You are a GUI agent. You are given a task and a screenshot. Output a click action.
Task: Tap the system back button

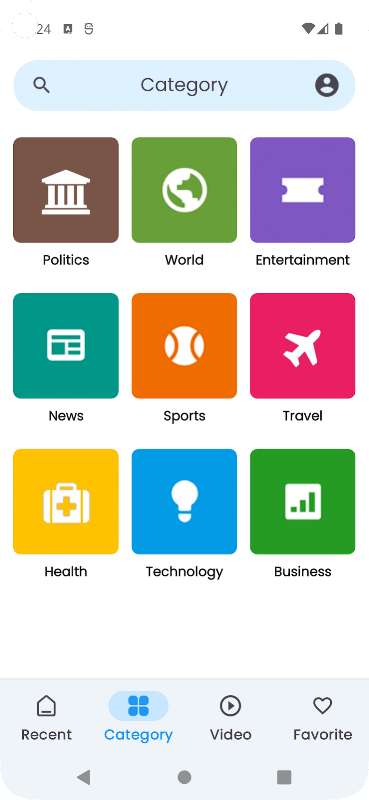tap(84, 777)
